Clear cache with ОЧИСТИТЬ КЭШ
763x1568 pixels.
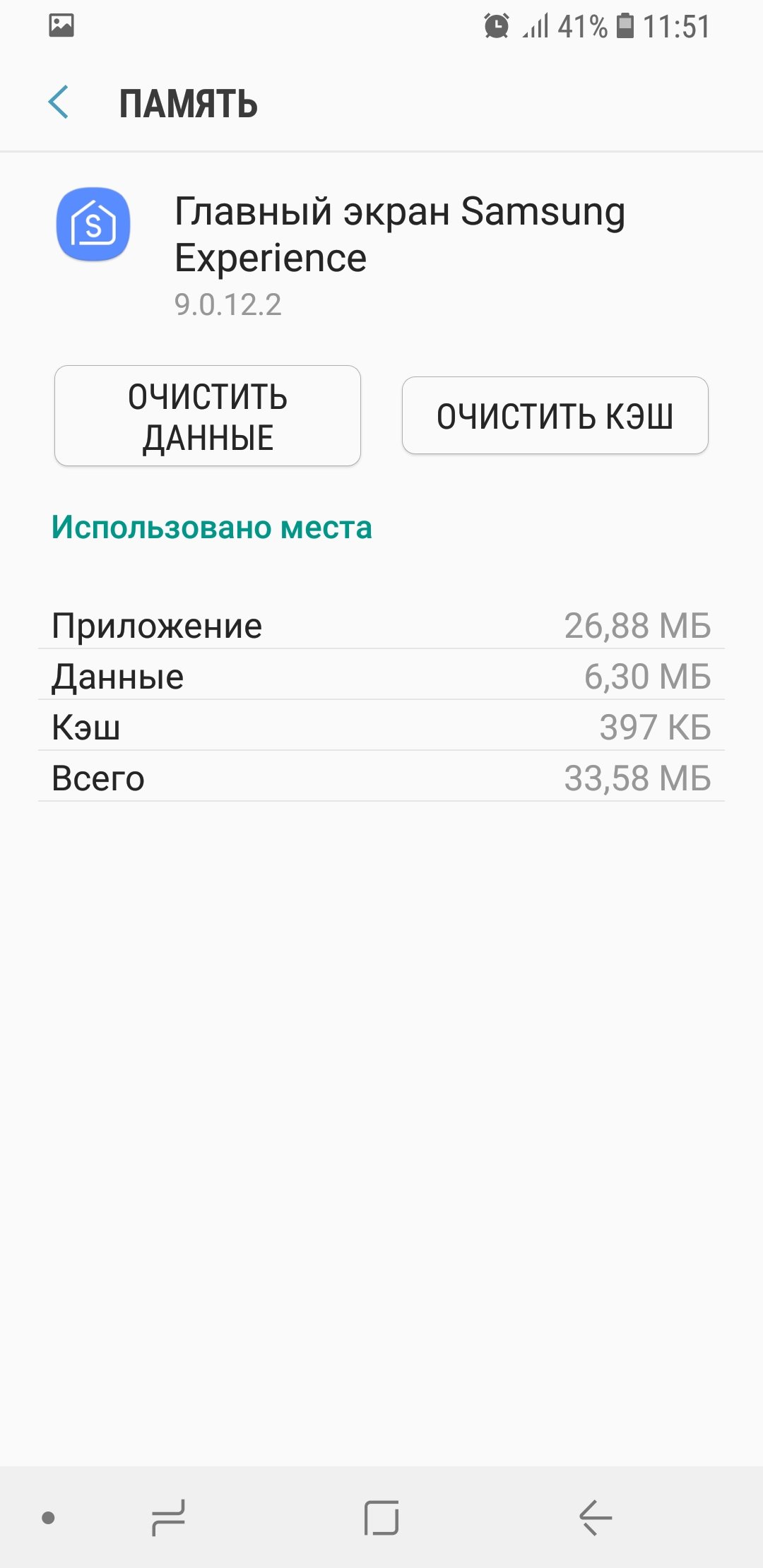555,415
